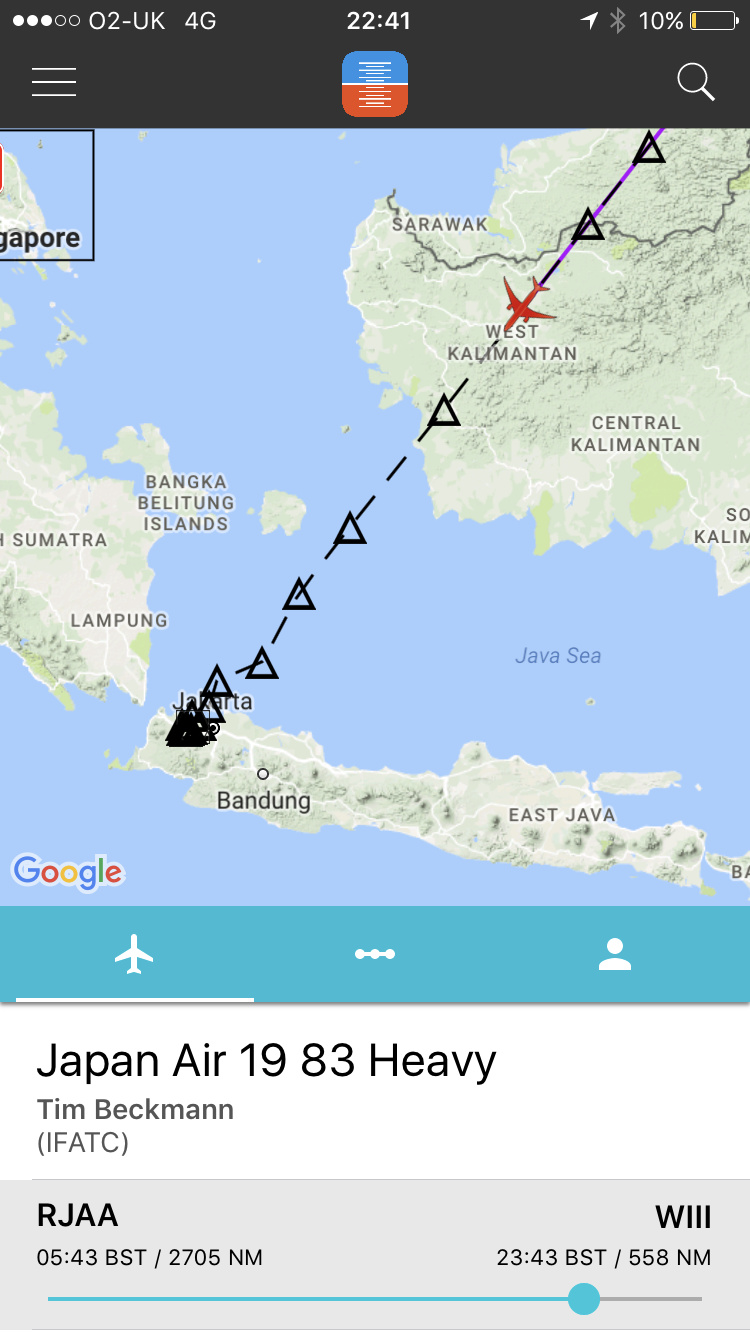Open the hamburger menu
The image size is (750, 1334).
point(54,82)
